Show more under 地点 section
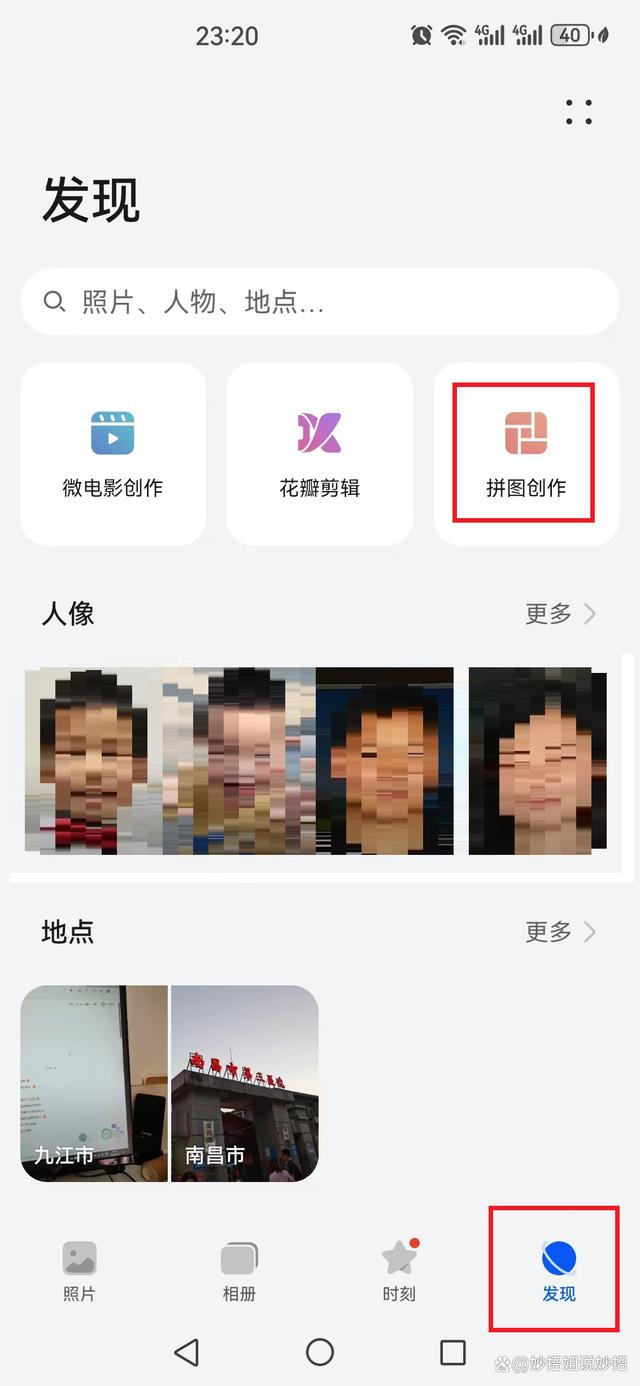The image size is (640, 1386). click(560, 932)
